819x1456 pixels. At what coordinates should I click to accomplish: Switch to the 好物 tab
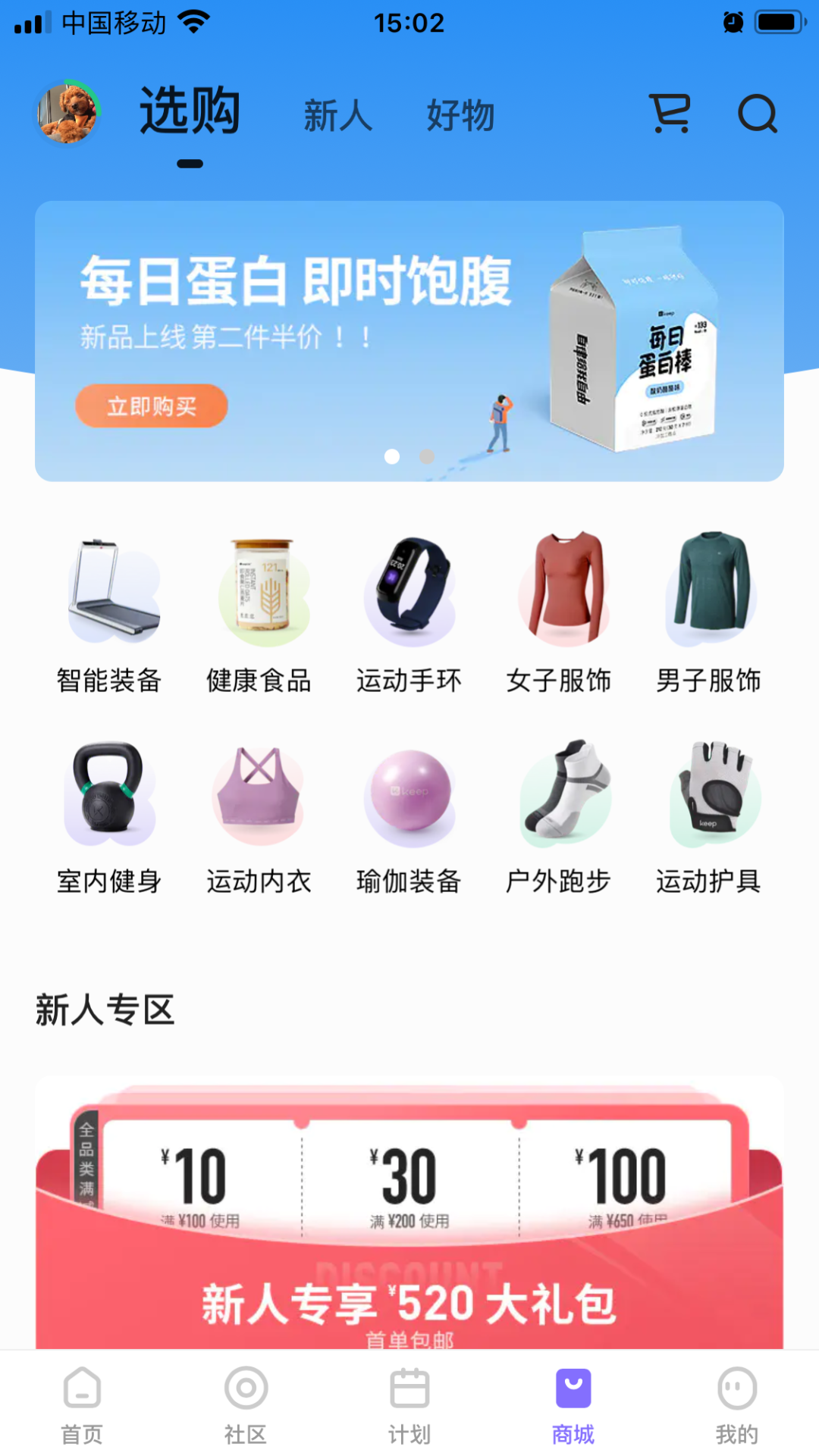(x=461, y=115)
